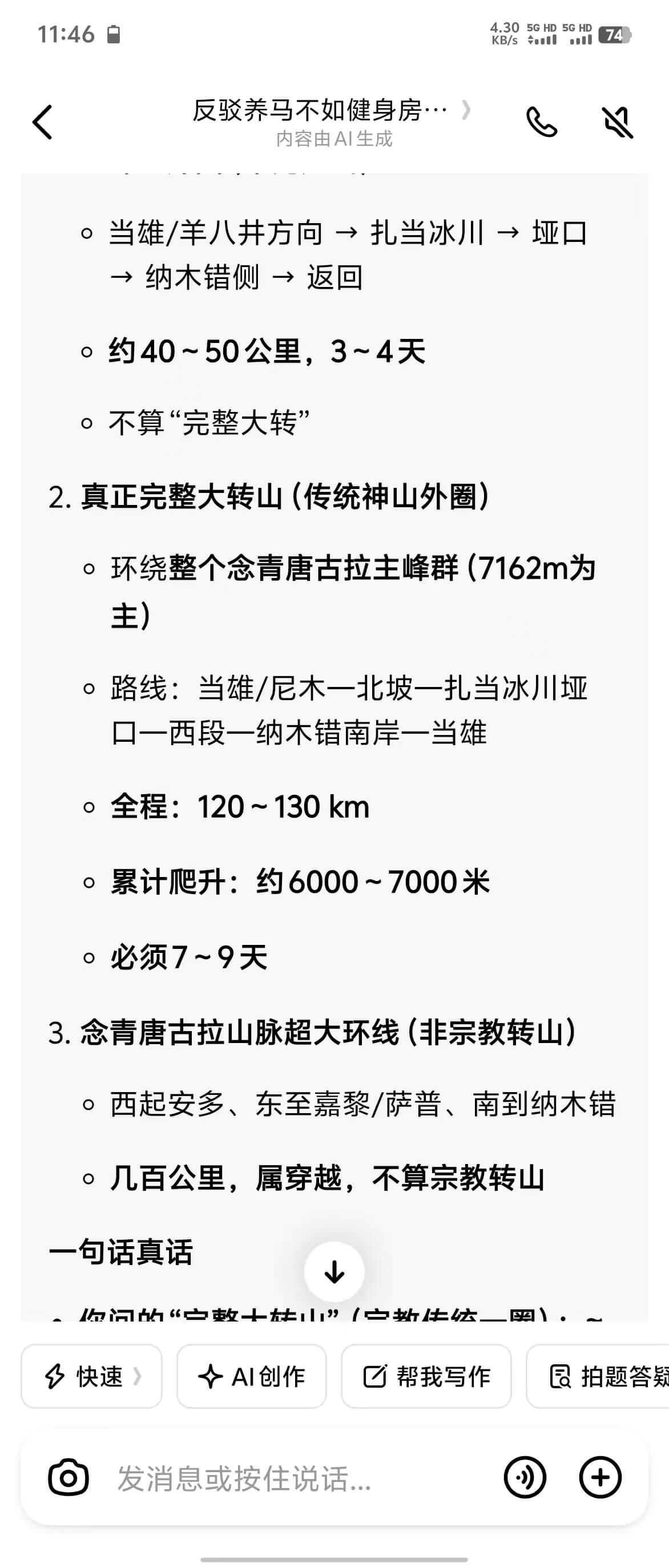The width and height of the screenshot is (669, 1568).
Task: Open more options with the plus icon
Action: (600, 1477)
